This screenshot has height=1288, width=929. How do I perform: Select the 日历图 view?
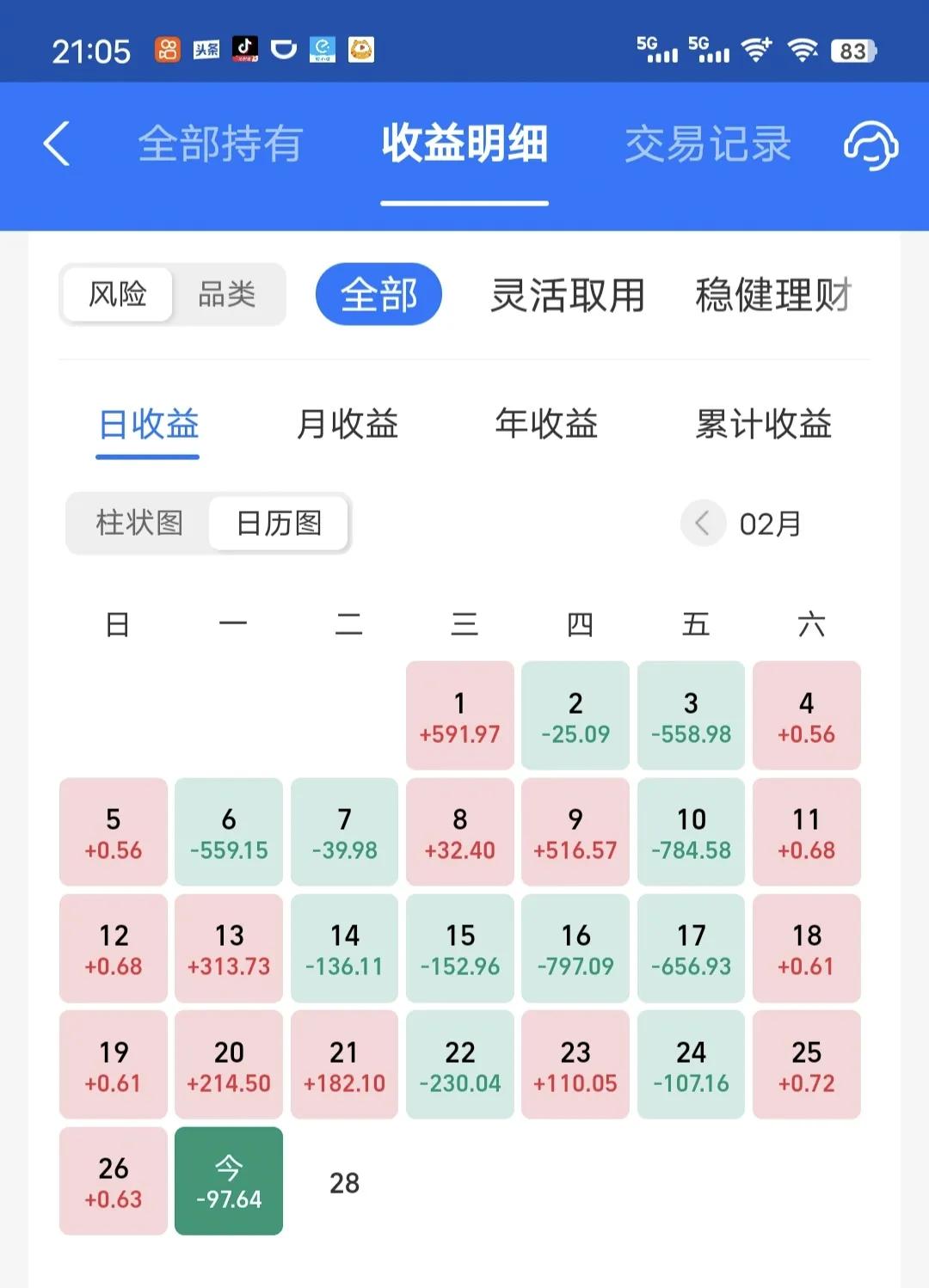(279, 523)
